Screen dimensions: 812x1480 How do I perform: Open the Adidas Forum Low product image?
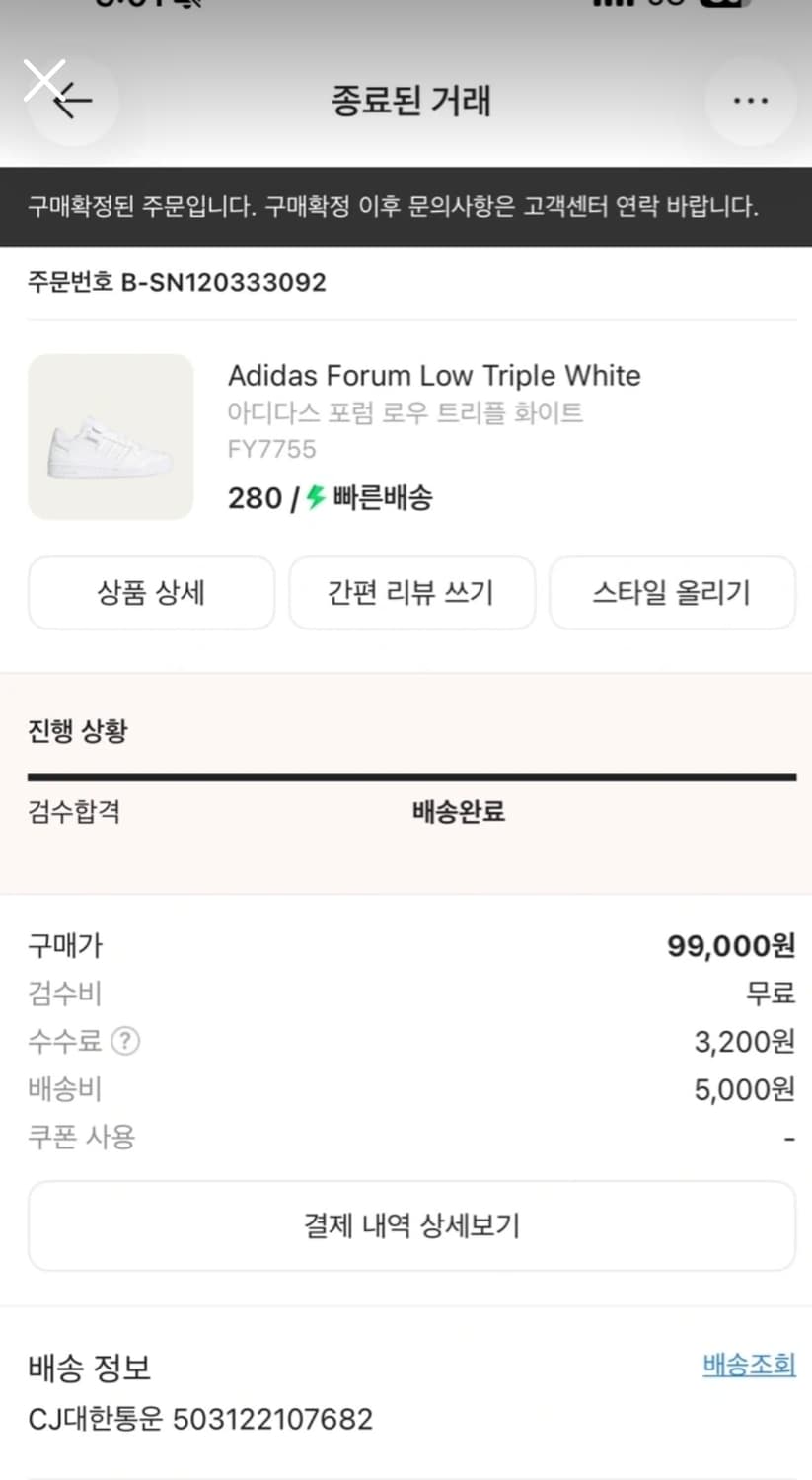[x=111, y=436]
